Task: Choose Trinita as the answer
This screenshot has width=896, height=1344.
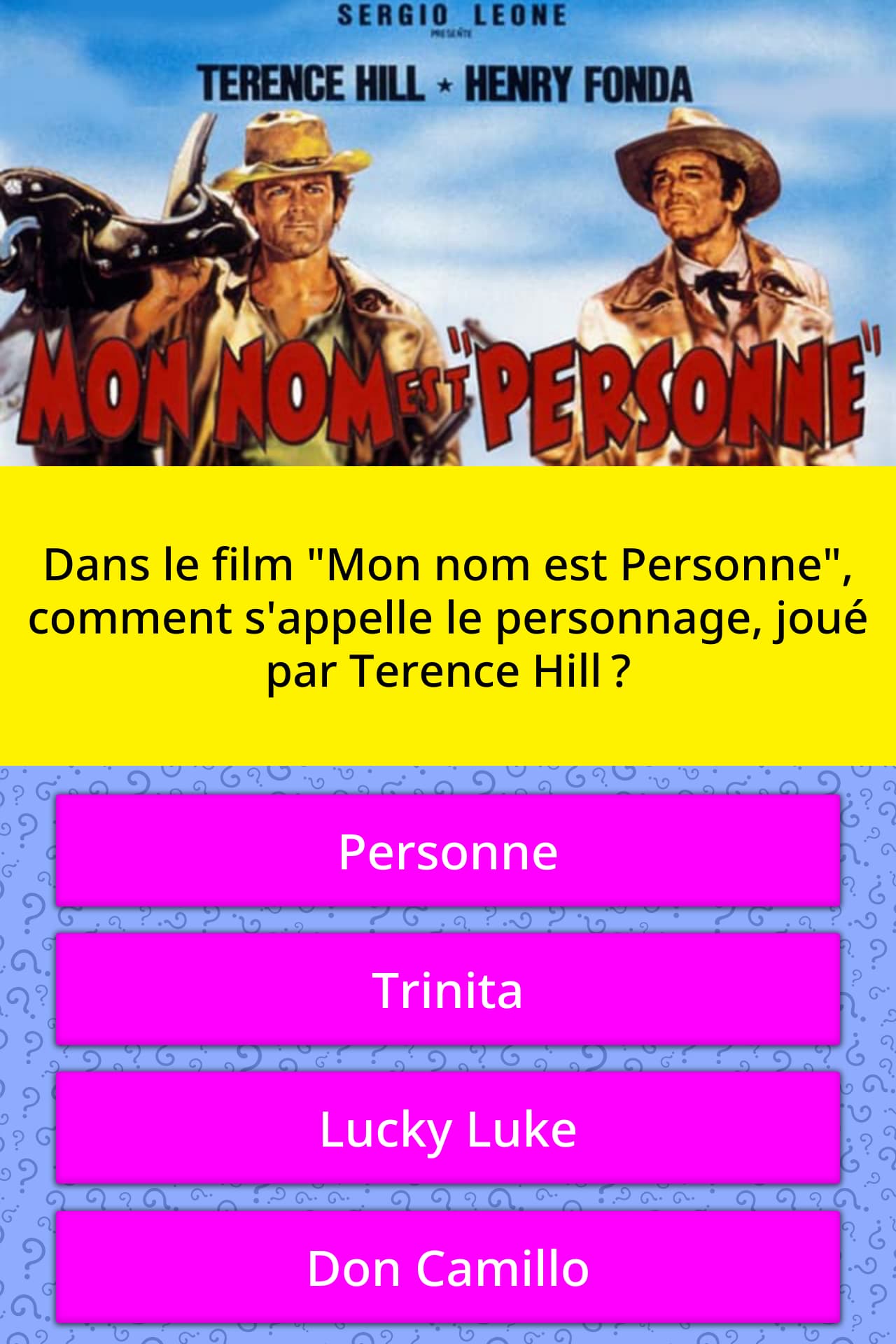Action: click(448, 989)
